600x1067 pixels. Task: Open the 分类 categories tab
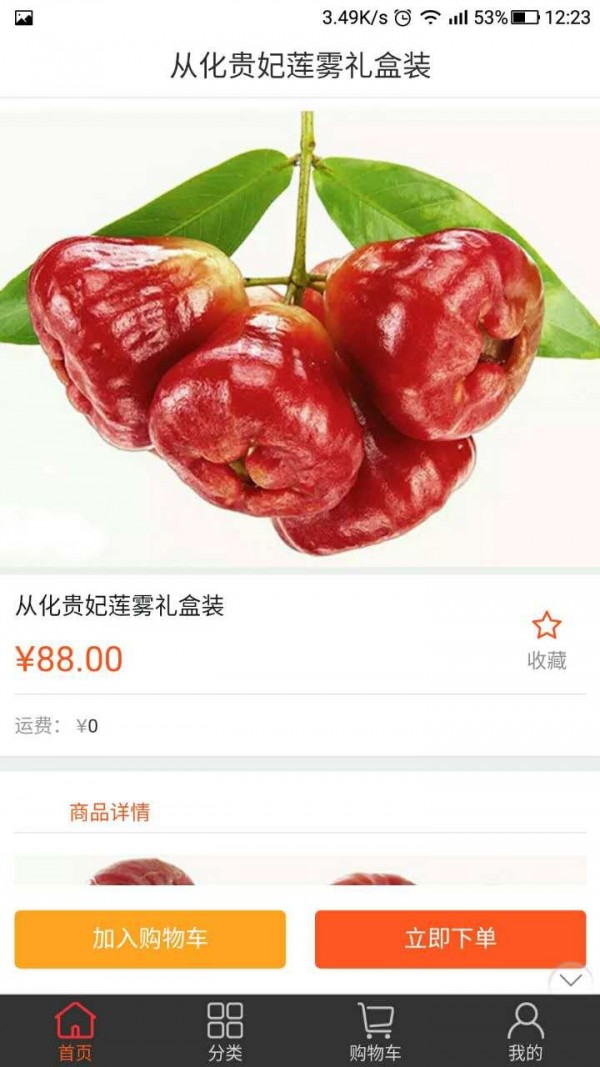click(x=225, y=1031)
